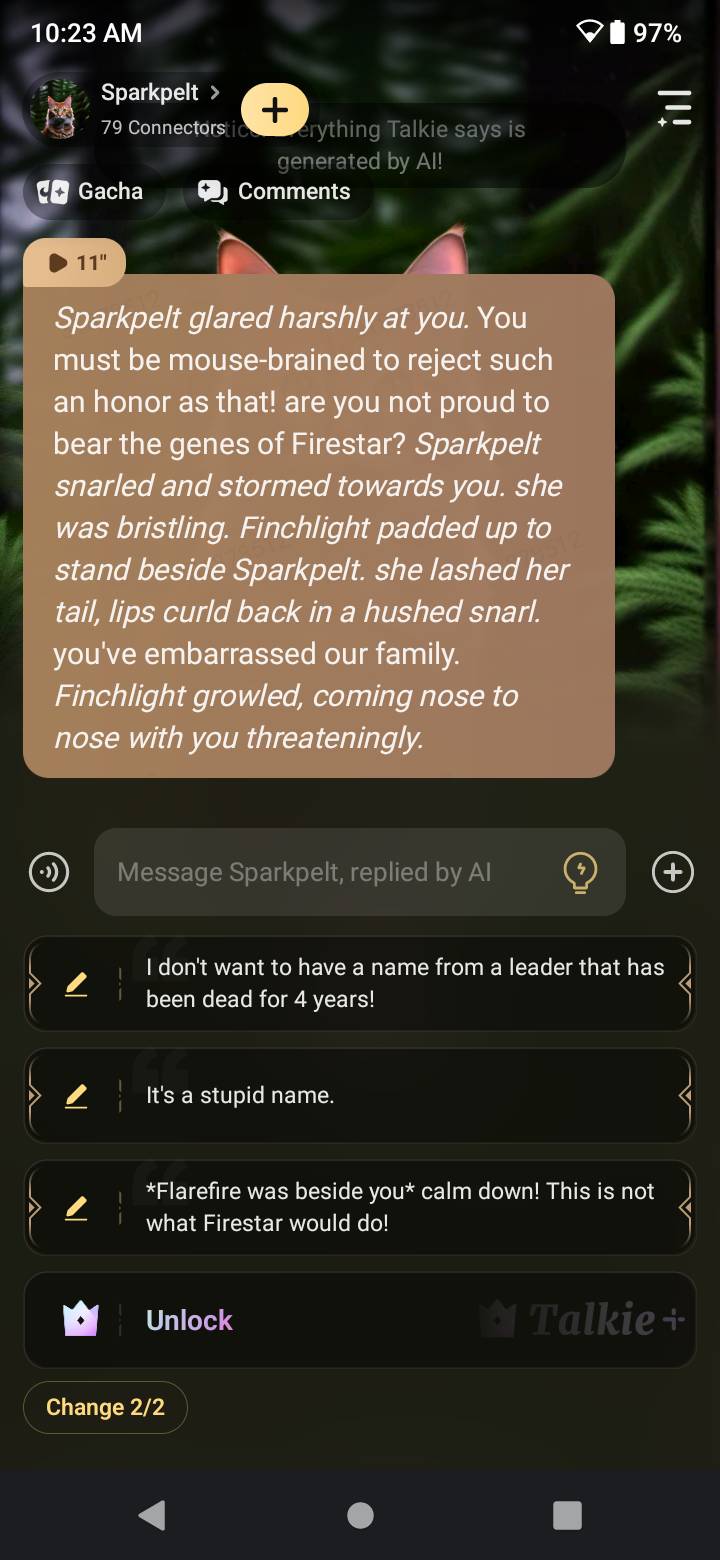
Task: Open the Comments chip
Action: click(x=276, y=191)
